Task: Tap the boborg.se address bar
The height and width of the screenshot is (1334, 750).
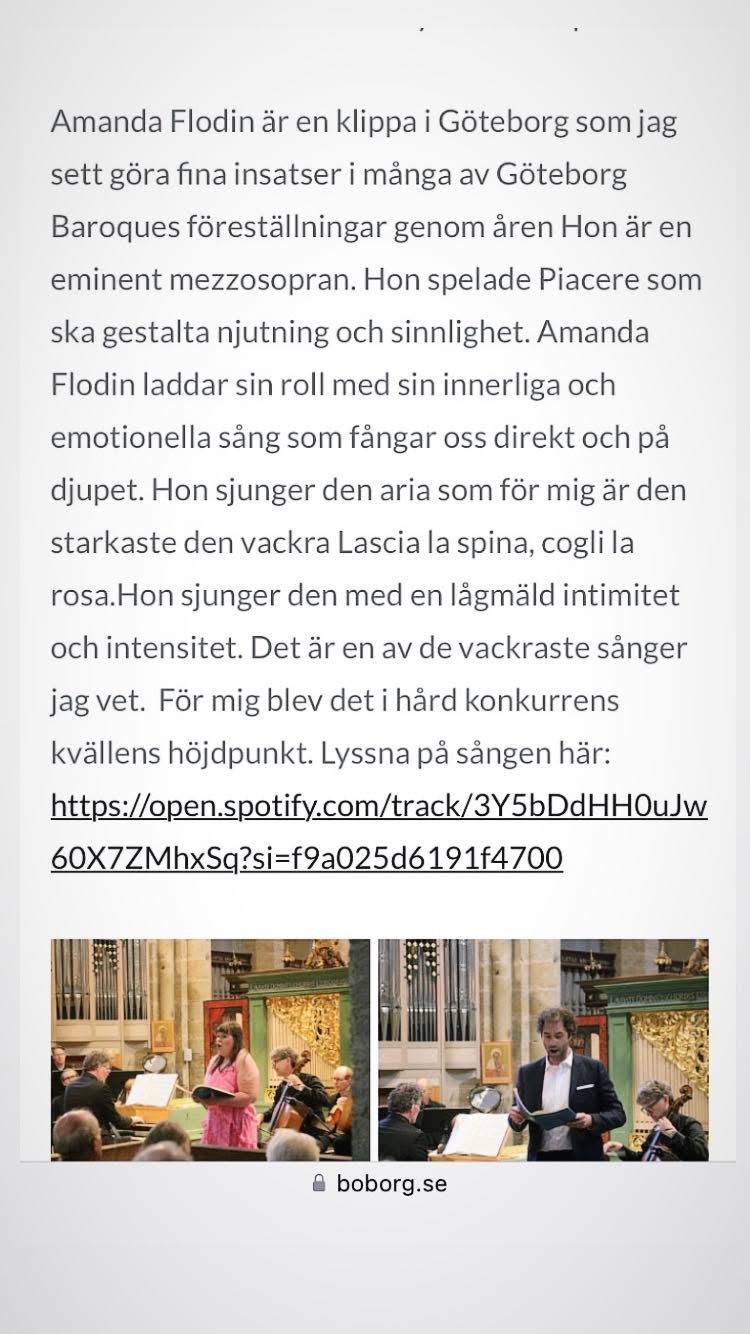Action: tap(378, 1184)
